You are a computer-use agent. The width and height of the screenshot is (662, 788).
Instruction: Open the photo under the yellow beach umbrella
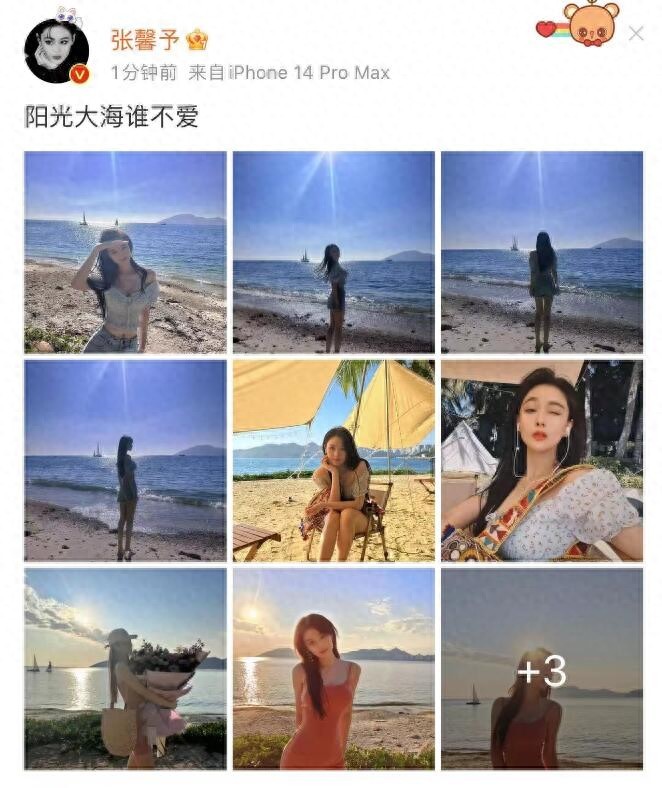[333, 460]
